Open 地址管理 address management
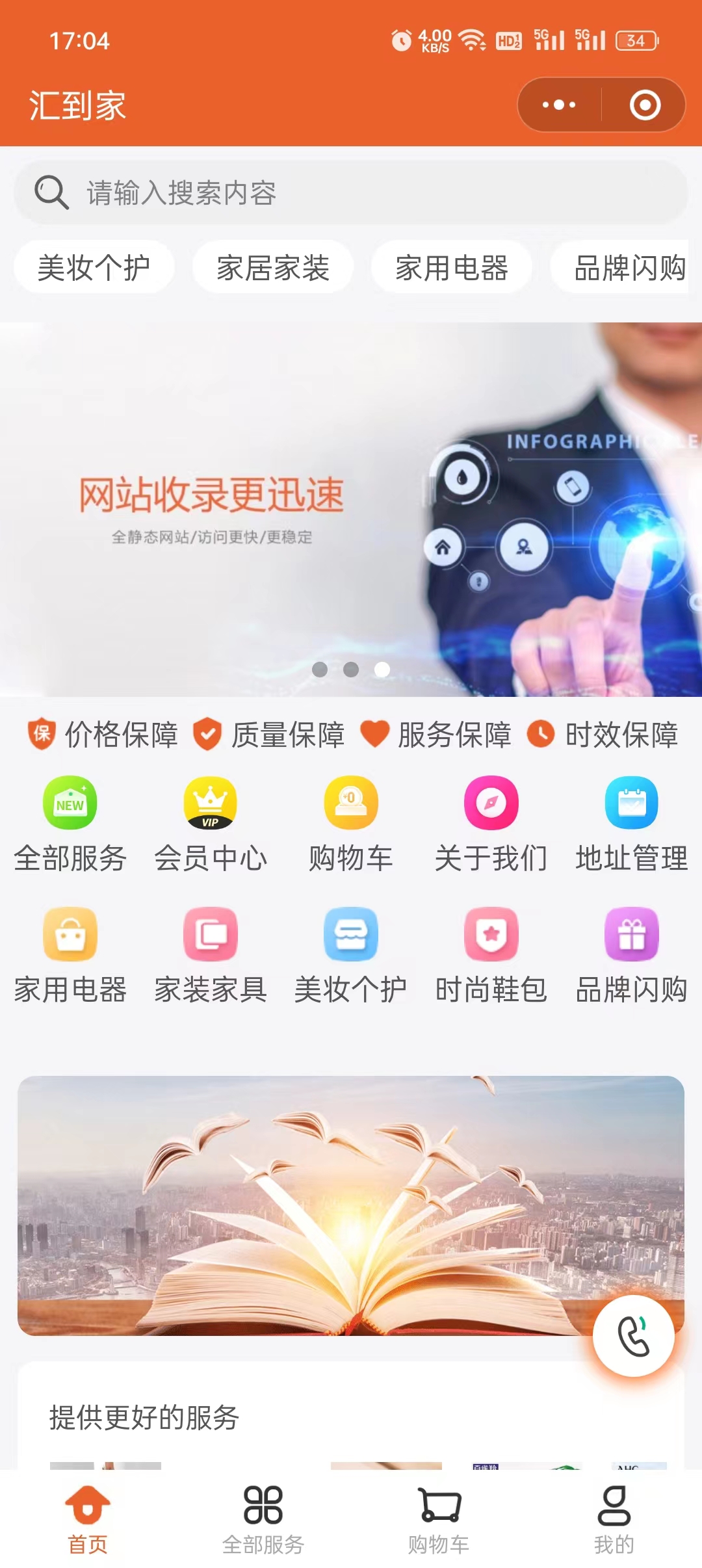 (632, 804)
